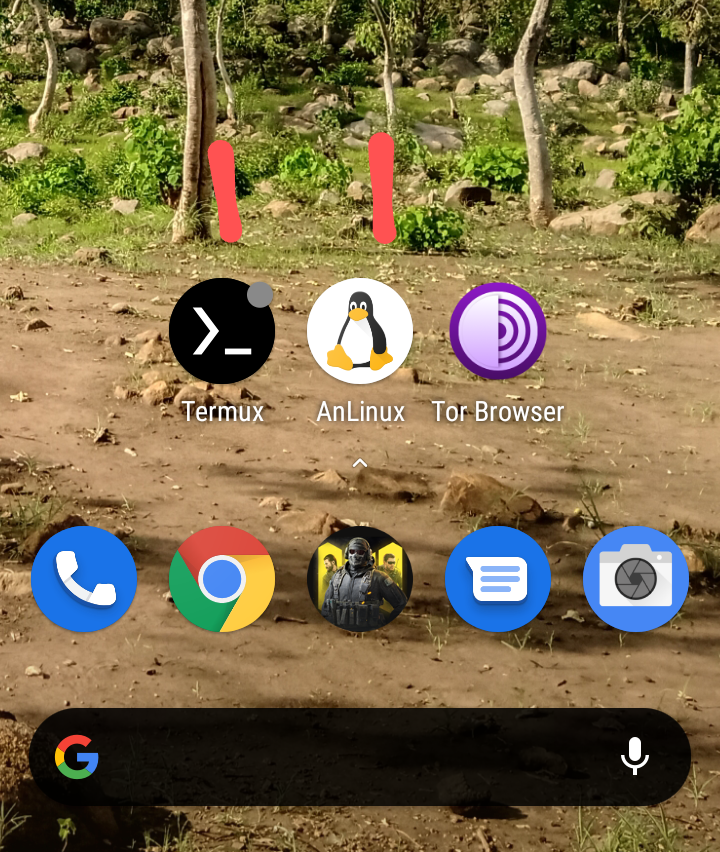Open the Phone dialer app
This screenshot has height=852, width=720.
pyautogui.click(x=84, y=579)
